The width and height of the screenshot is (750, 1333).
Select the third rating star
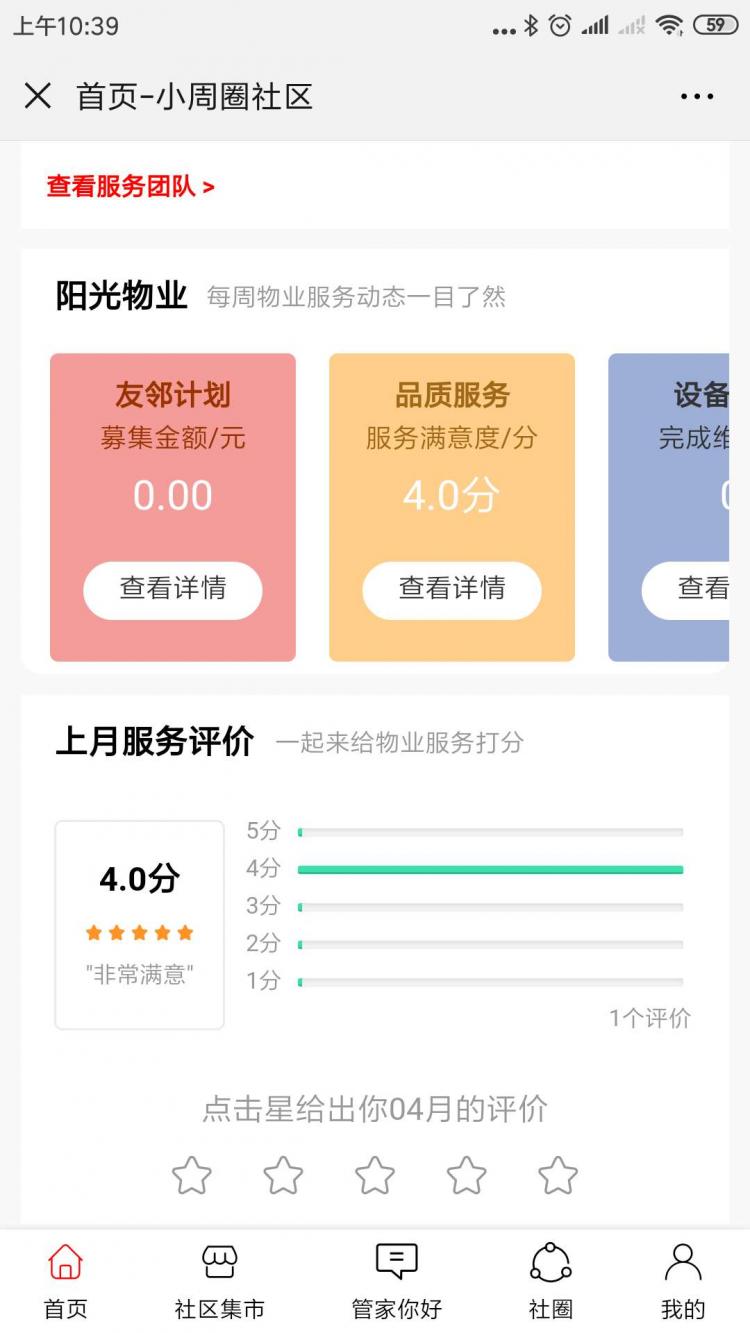pos(375,1175)
